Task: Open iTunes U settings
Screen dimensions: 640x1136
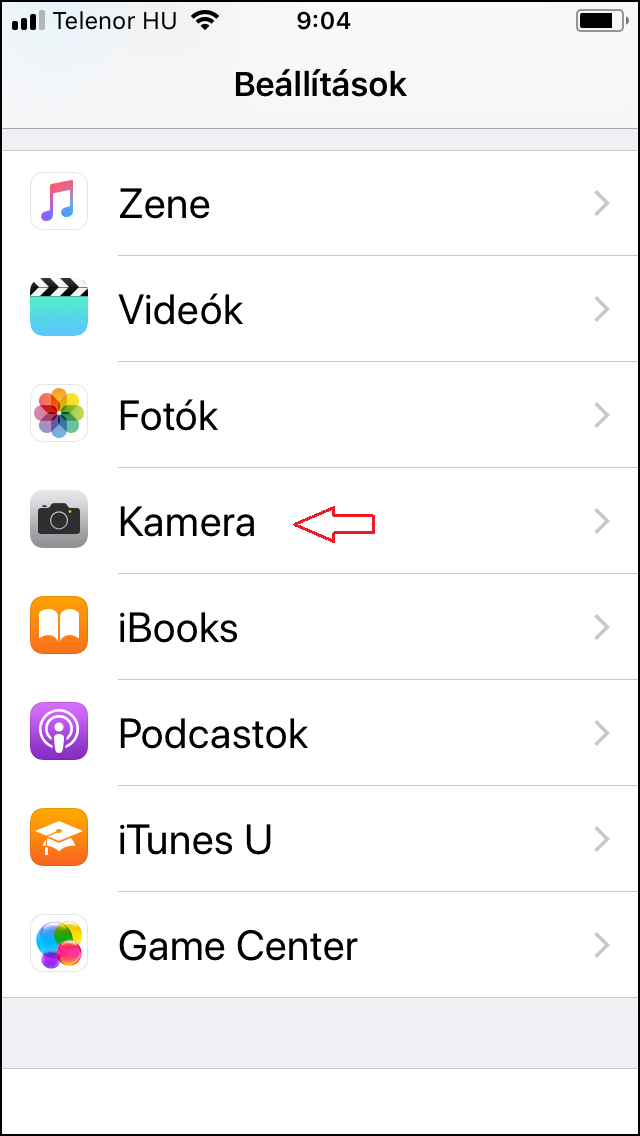Action: pyautogui.click(x=320, y=840)
